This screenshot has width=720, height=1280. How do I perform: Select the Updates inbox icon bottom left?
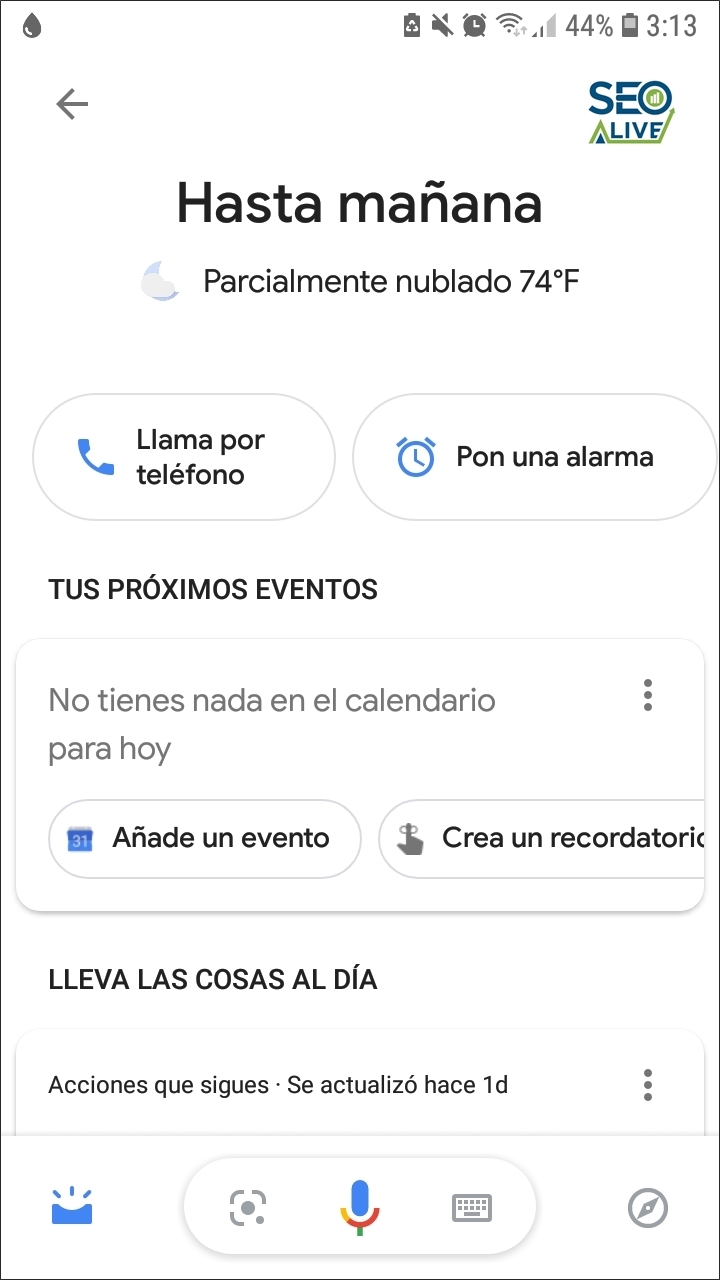(x=71, y=1206)
